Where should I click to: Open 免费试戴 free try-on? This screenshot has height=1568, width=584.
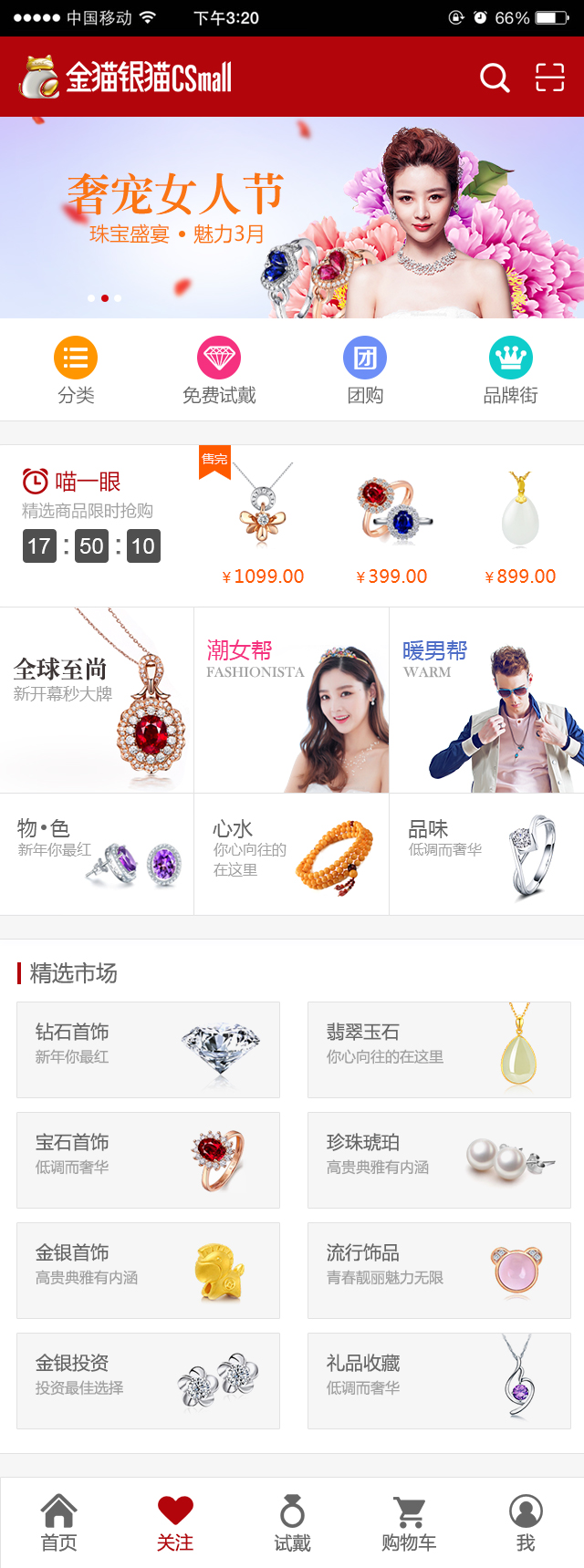(219, 369)
